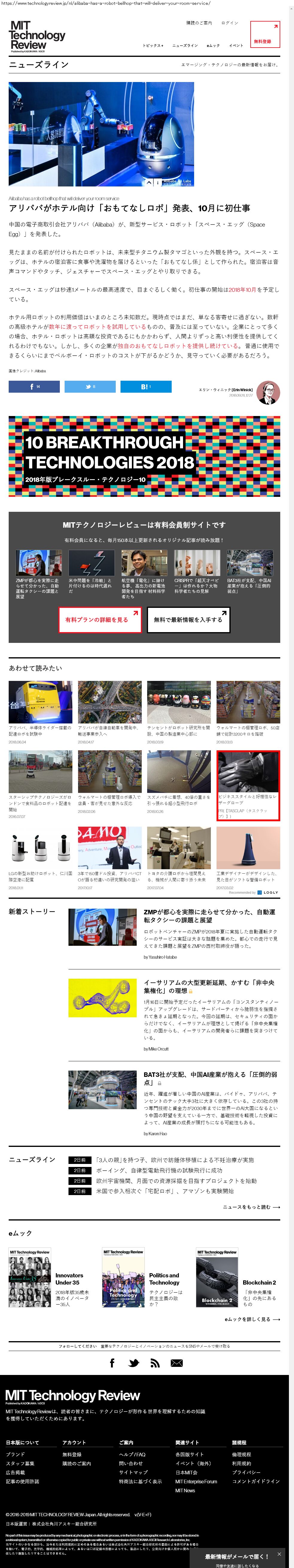Open the ZMP自動運転タクシー story
Viewport: 294px width, 1568px height.
click(x=209, y=916)
